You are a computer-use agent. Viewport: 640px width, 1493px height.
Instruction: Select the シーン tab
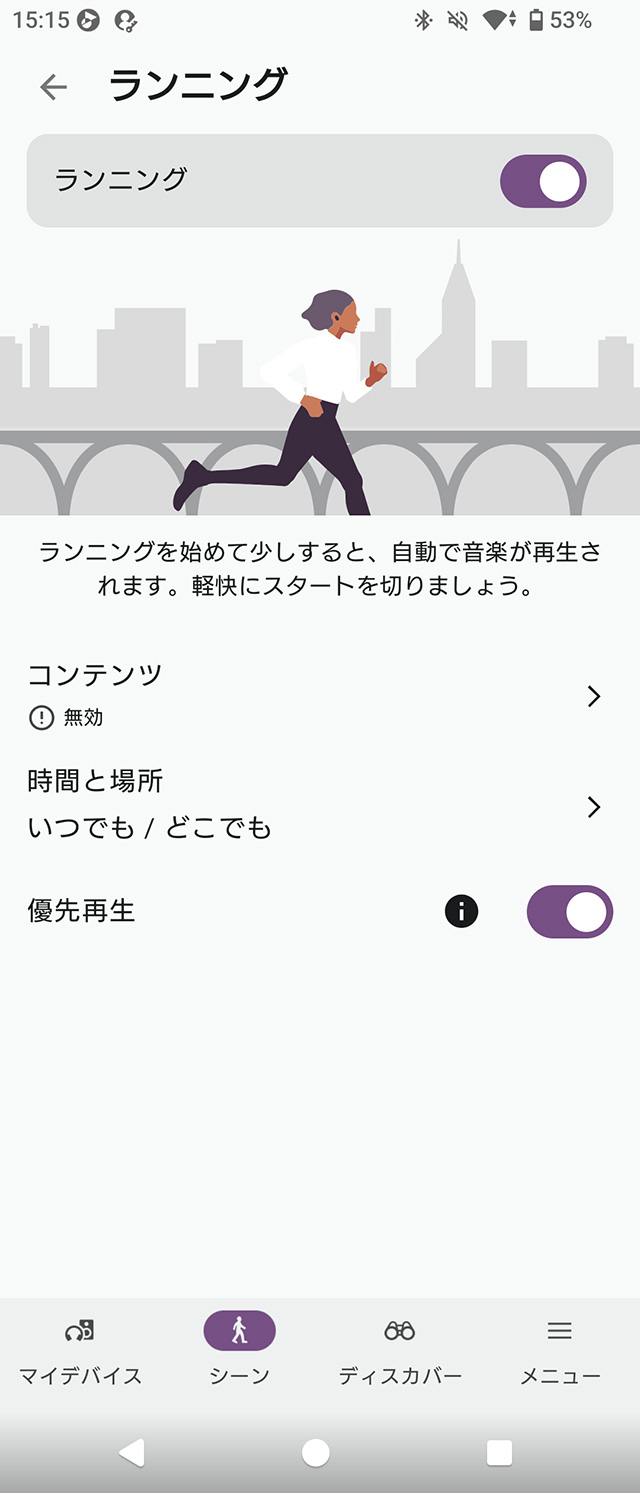tap(239, 1350)
